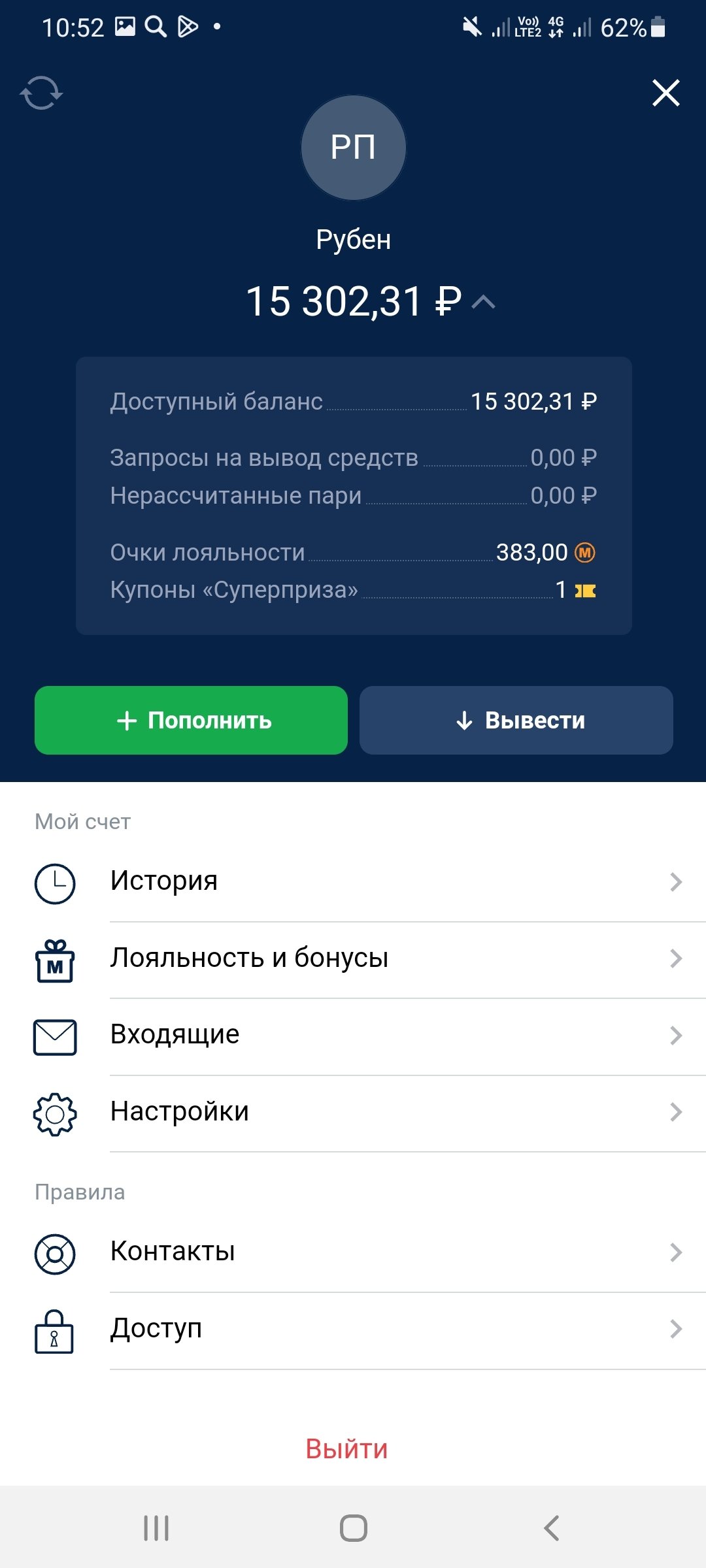Open Лояльность и бонусы
706x1568 pixels.
click(353, 958)
